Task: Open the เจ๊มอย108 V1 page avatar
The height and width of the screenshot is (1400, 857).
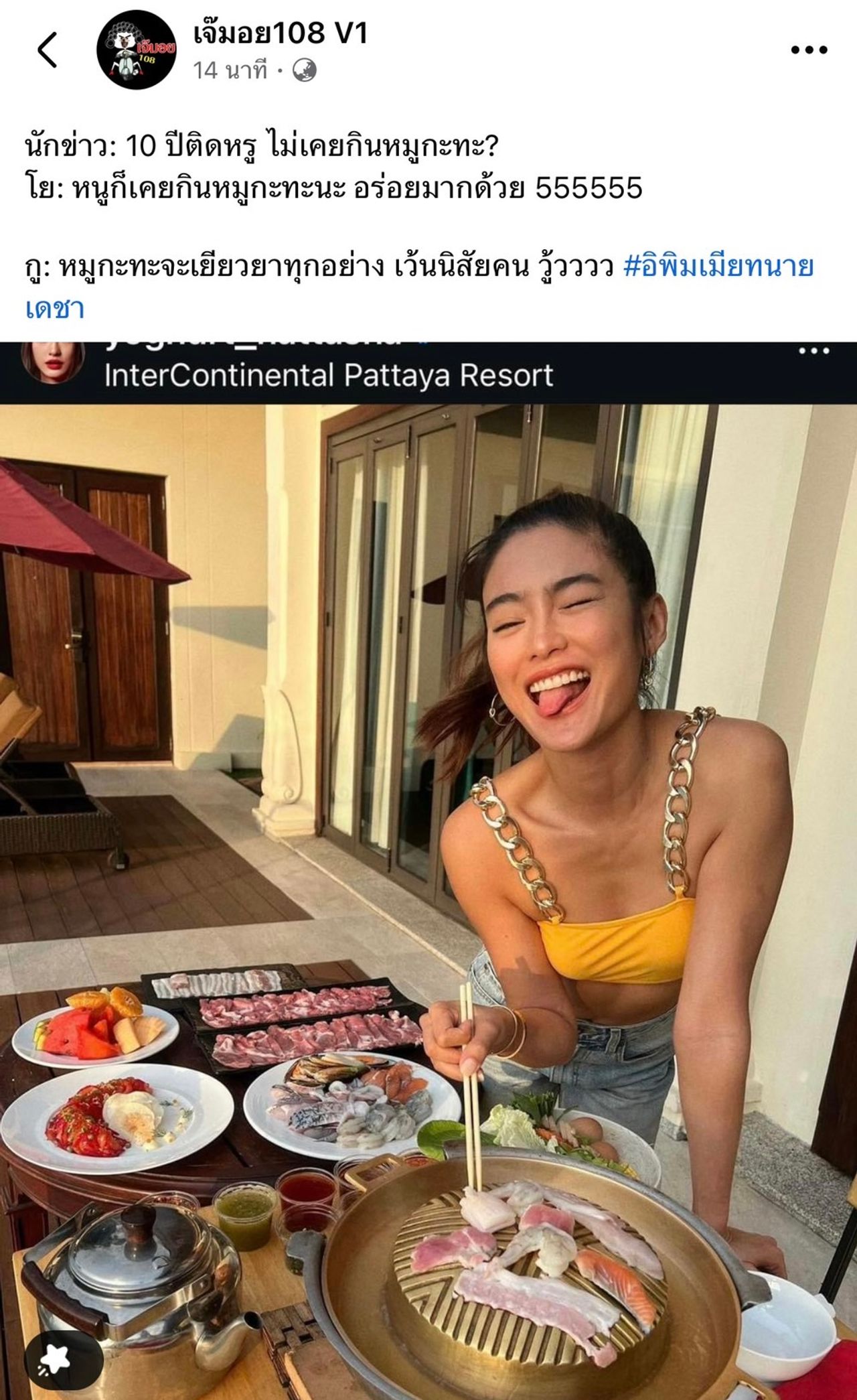Action: 136,50
